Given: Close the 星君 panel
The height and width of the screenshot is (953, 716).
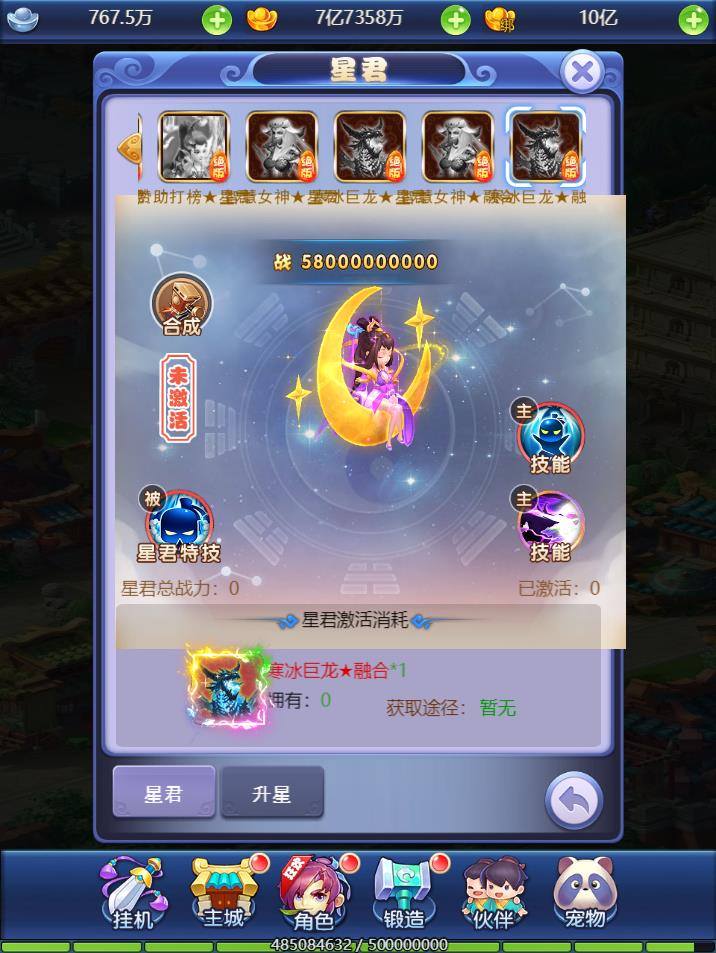Looking at the screenshot, I should pyautogui.click(x=582, y=72).
